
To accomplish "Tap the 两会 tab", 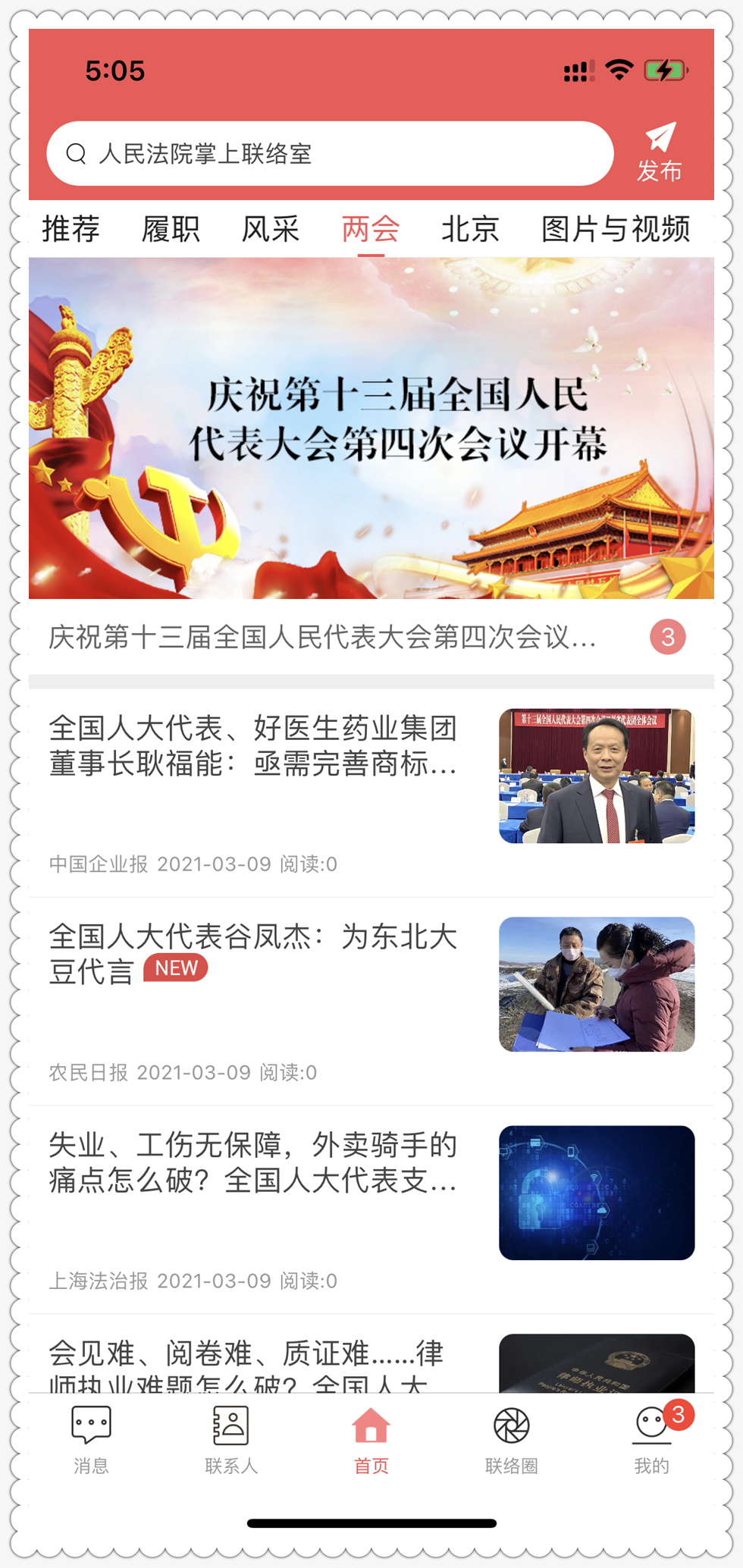I will coord(370,229).
